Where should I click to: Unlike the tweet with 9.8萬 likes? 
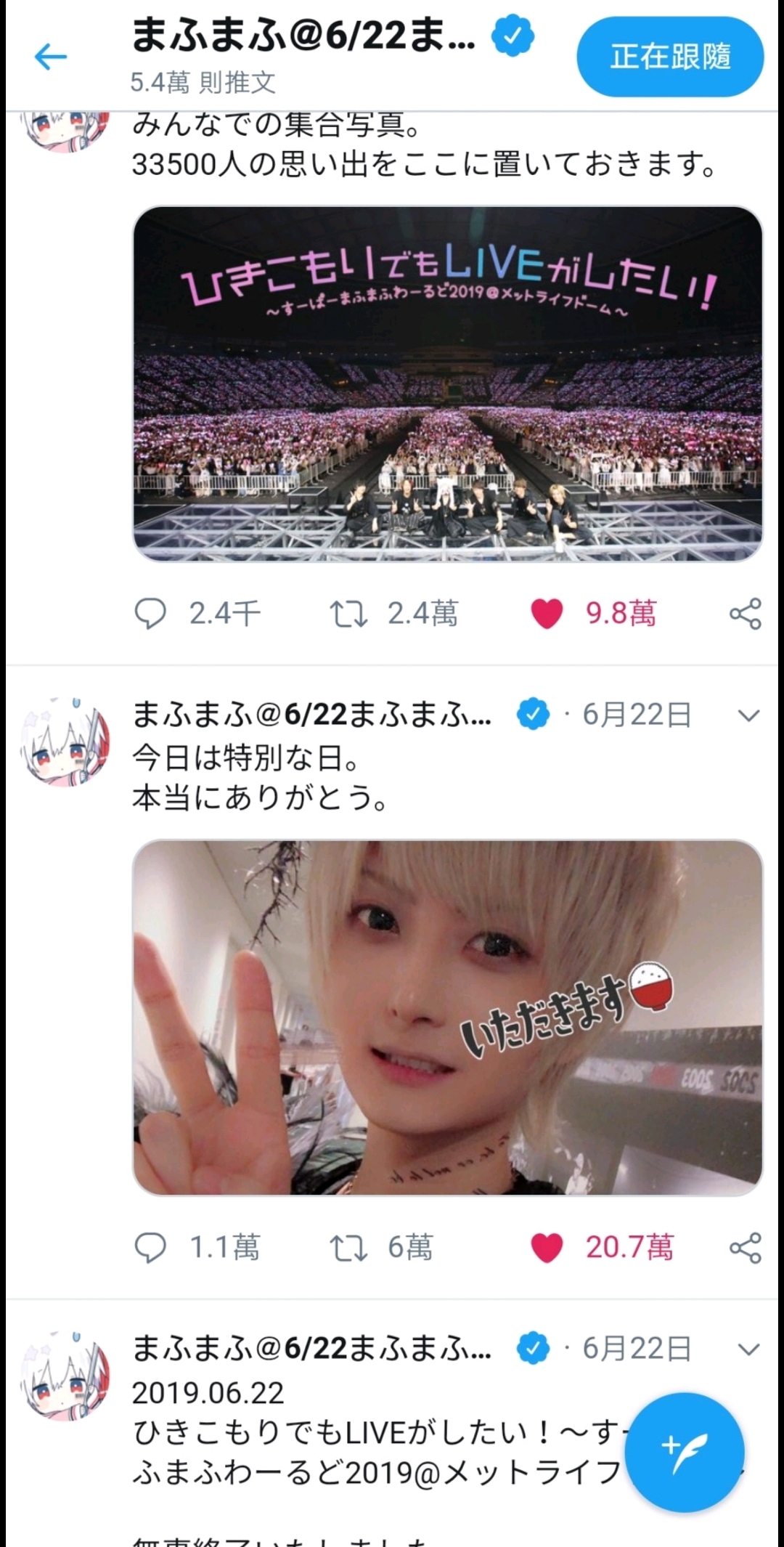pyautogui.click(x=547, y=614)
